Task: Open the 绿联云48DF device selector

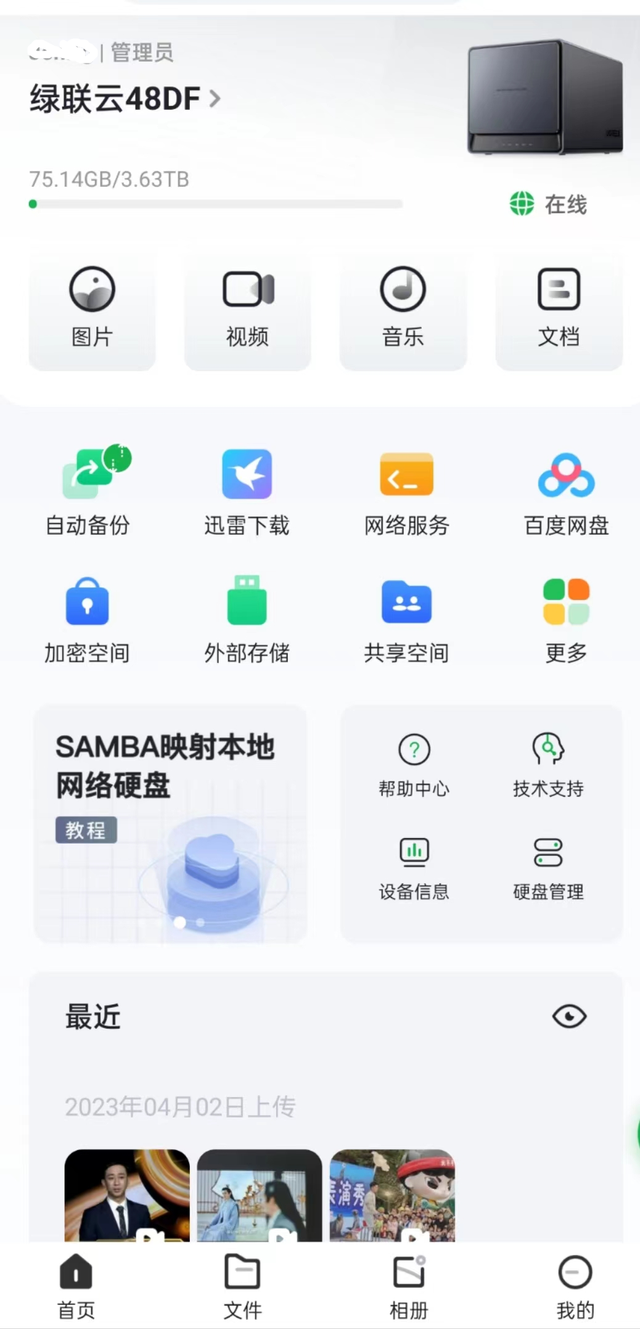Action: click(x=125, y=99)
